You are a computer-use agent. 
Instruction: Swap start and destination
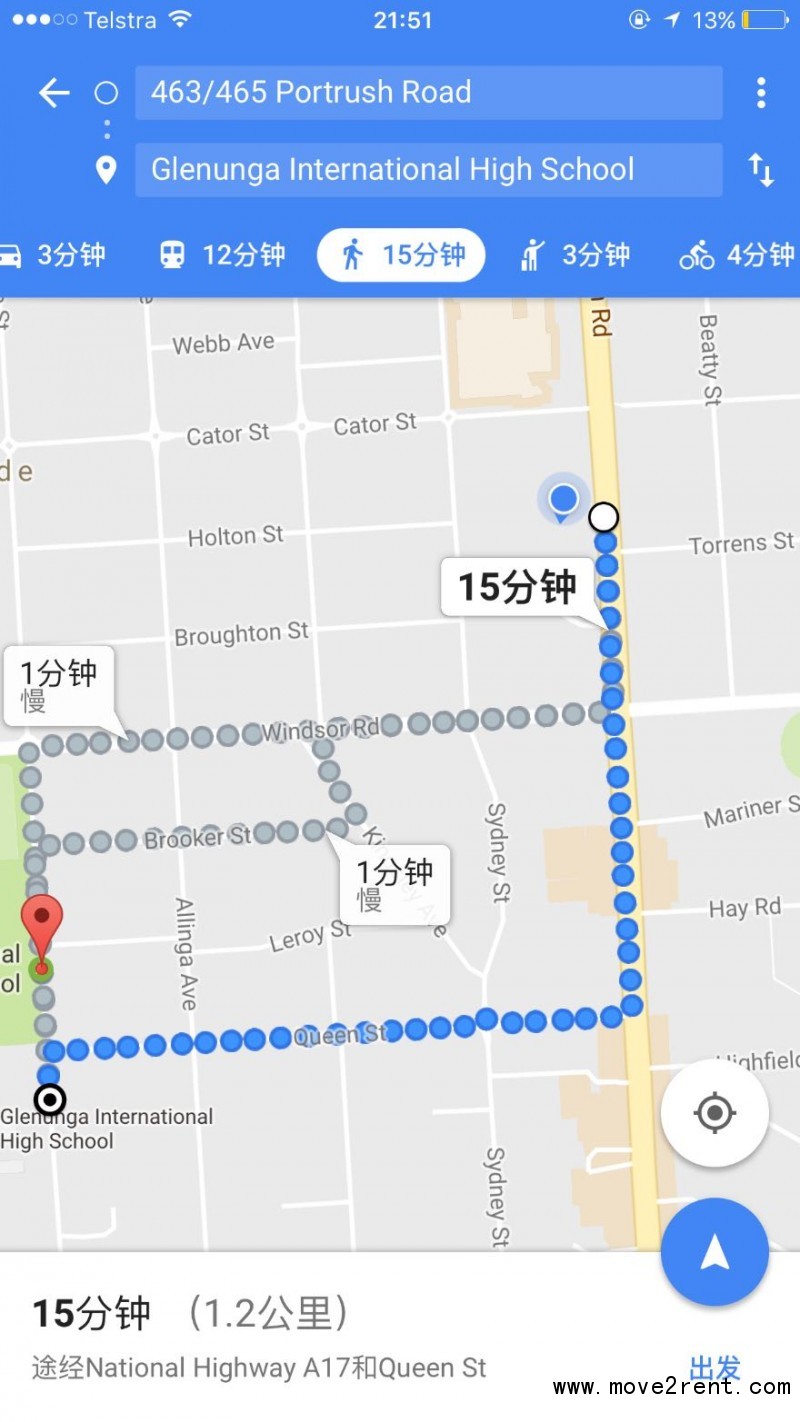pos(761,171)
